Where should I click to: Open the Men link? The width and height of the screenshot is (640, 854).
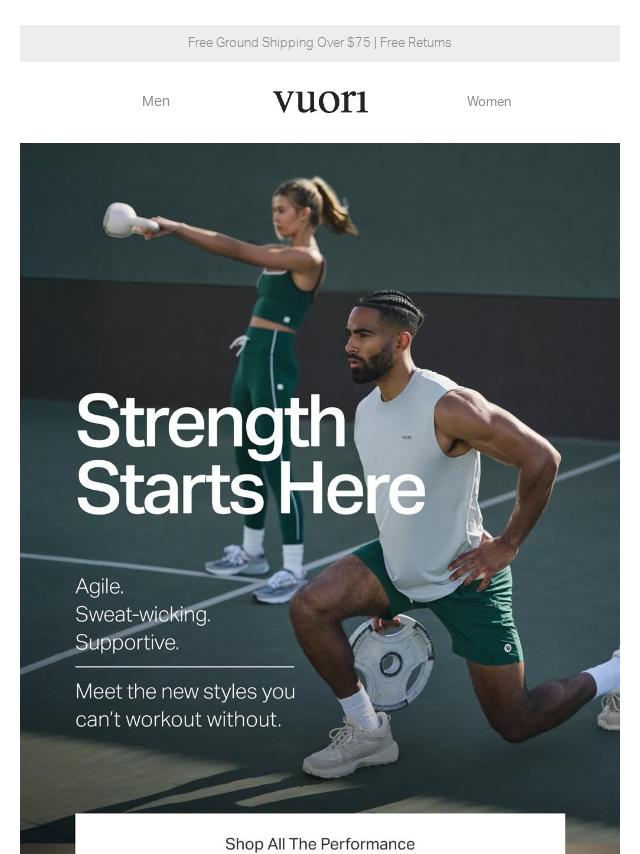click(156, 101)
